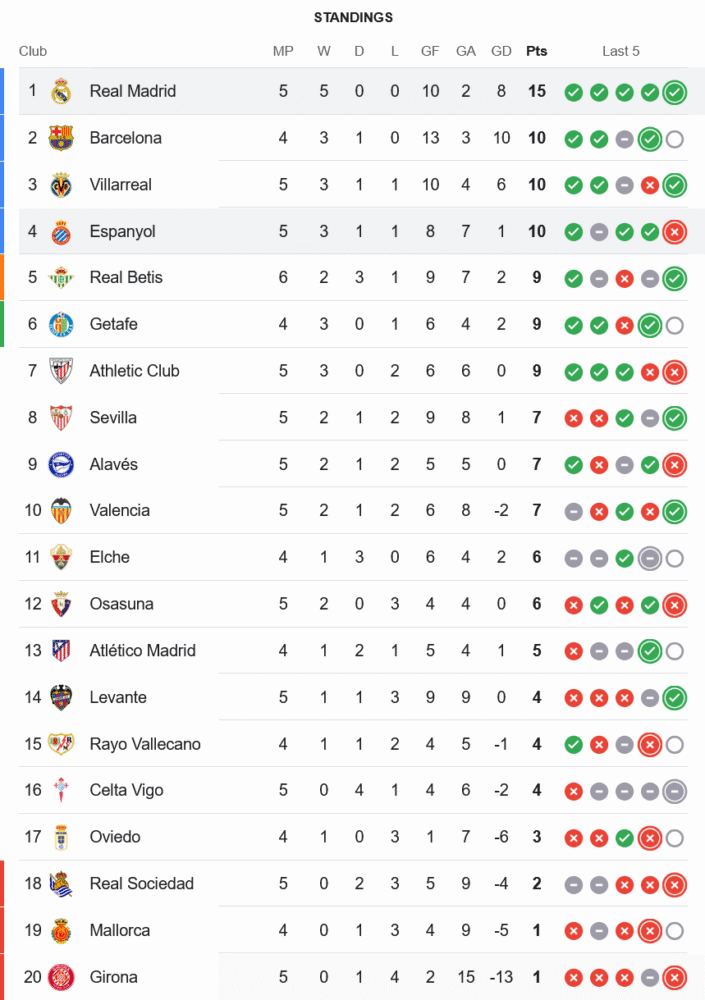Viewport: 705px width, 1000px height.
Task: Open the Barcelona team row
Action: tap(126, 138)
